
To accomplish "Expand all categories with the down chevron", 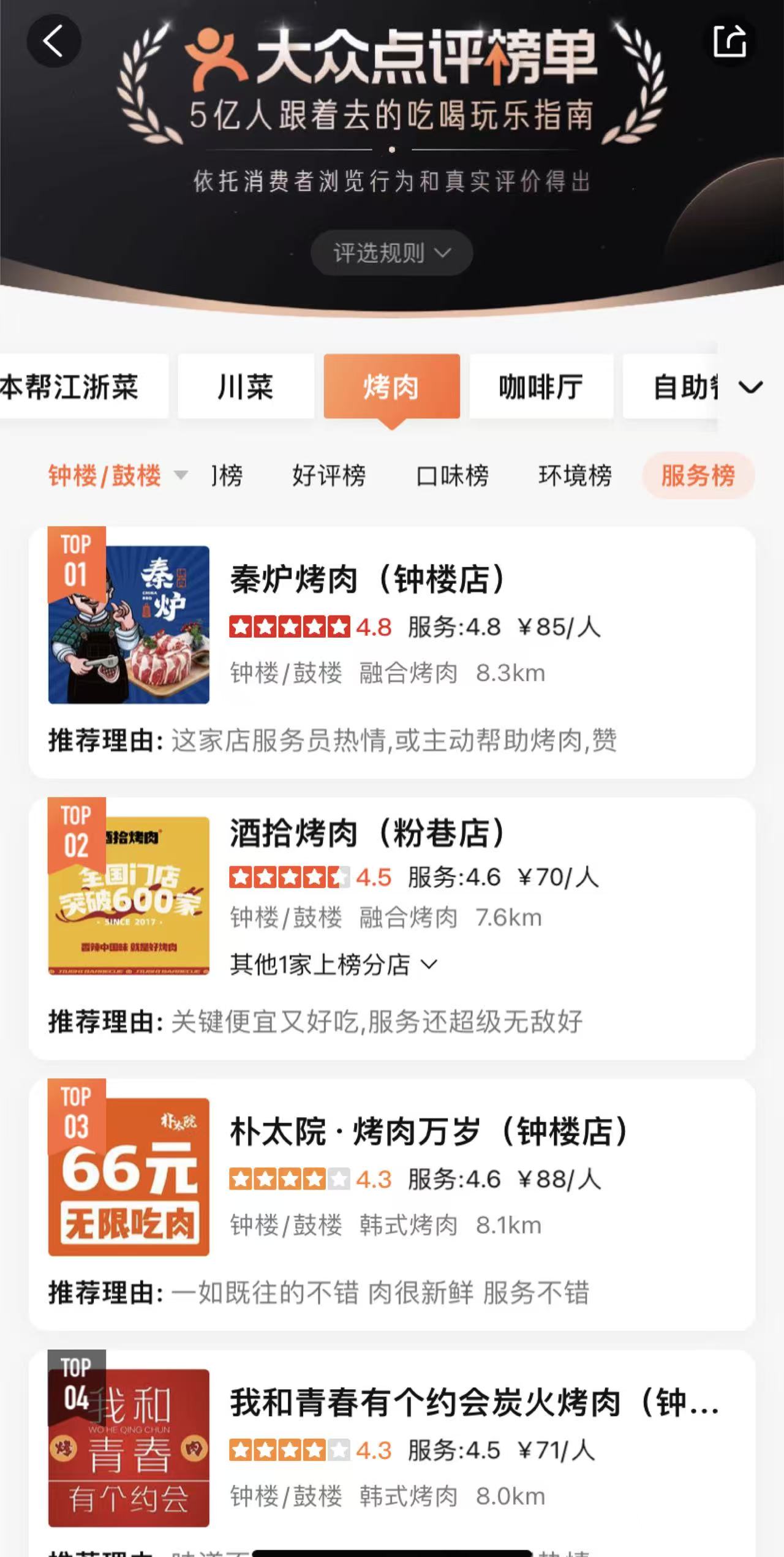I will (x=751, y=387).
